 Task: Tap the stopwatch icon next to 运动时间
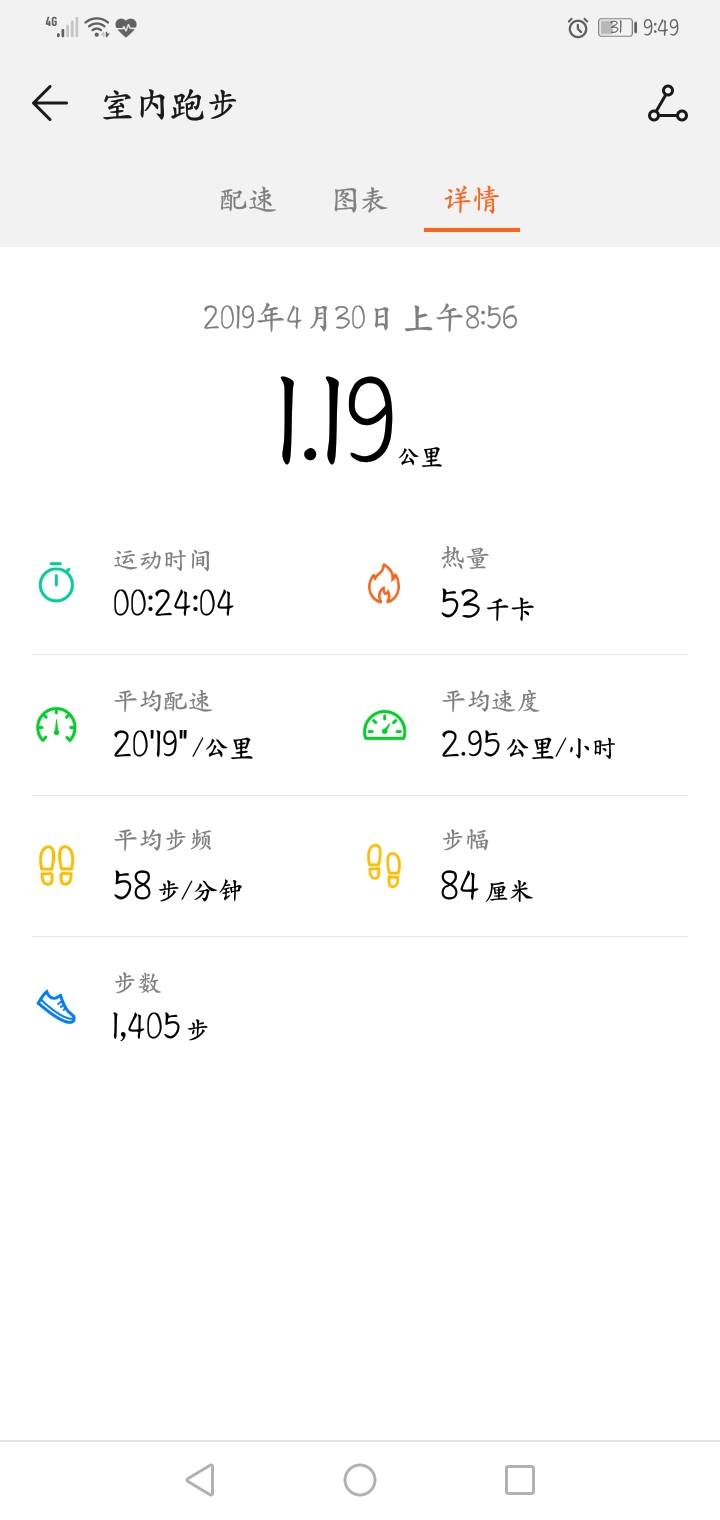tap(55, 584)
